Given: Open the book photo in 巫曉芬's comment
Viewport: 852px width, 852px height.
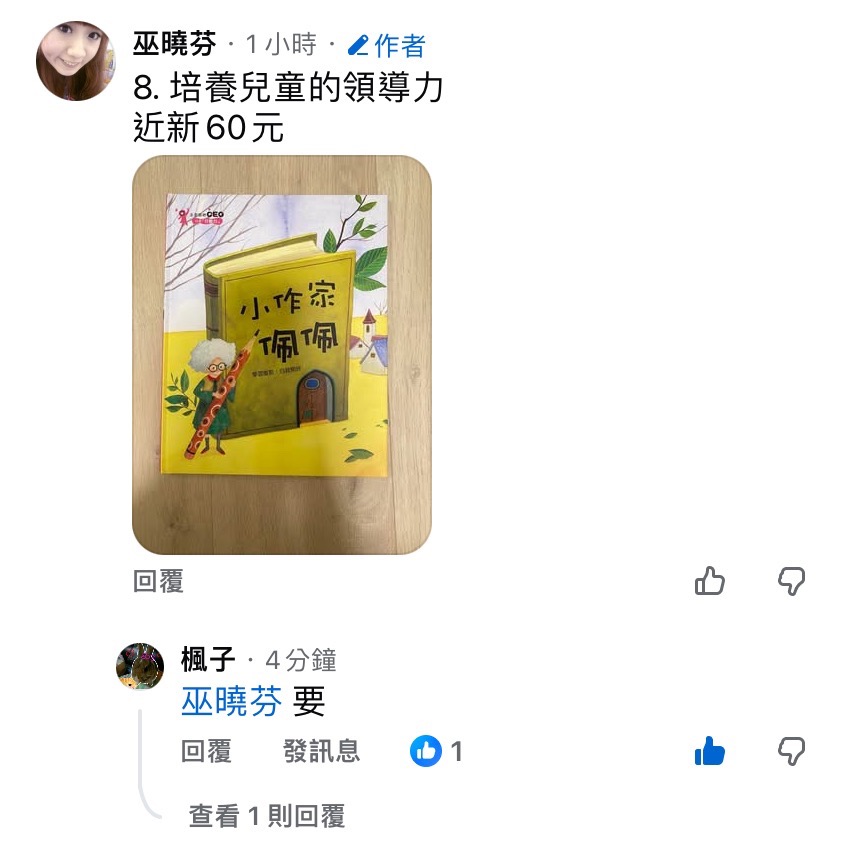Looking at the screenshot, I should coord(281,355).
